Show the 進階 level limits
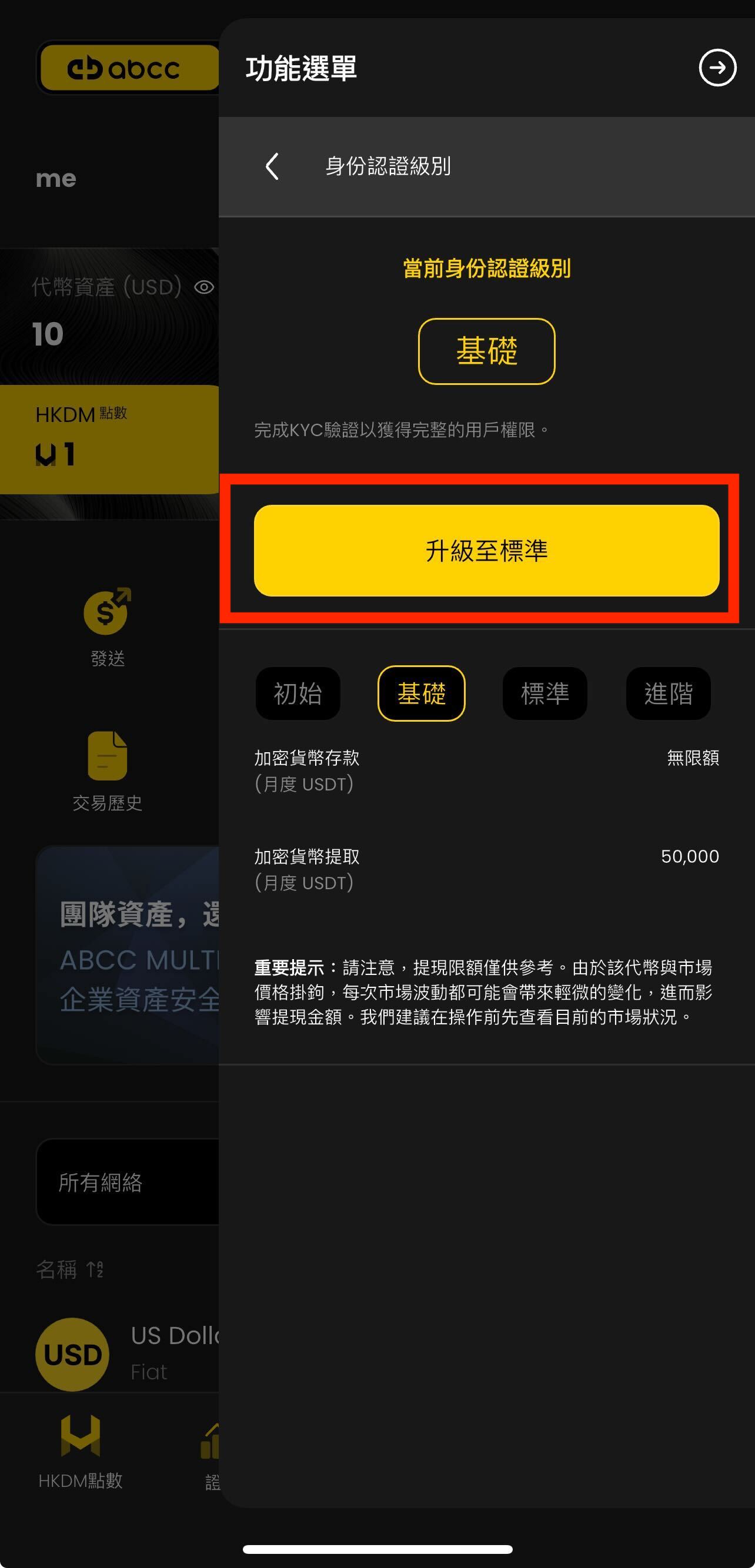Viewport: 755px width, 1568px height. coord(668,693)
